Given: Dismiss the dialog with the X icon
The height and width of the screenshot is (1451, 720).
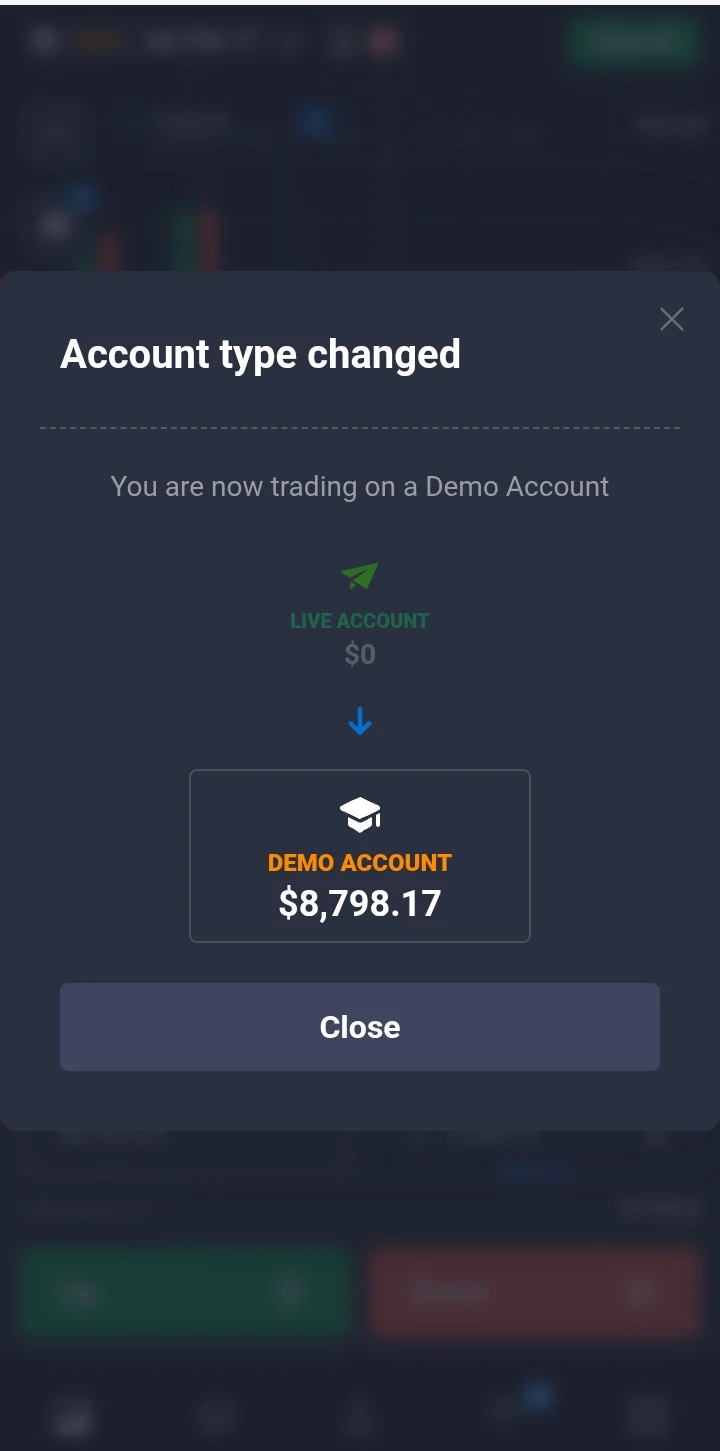Looking at the screenshot, I should click(x=672, y=319).
